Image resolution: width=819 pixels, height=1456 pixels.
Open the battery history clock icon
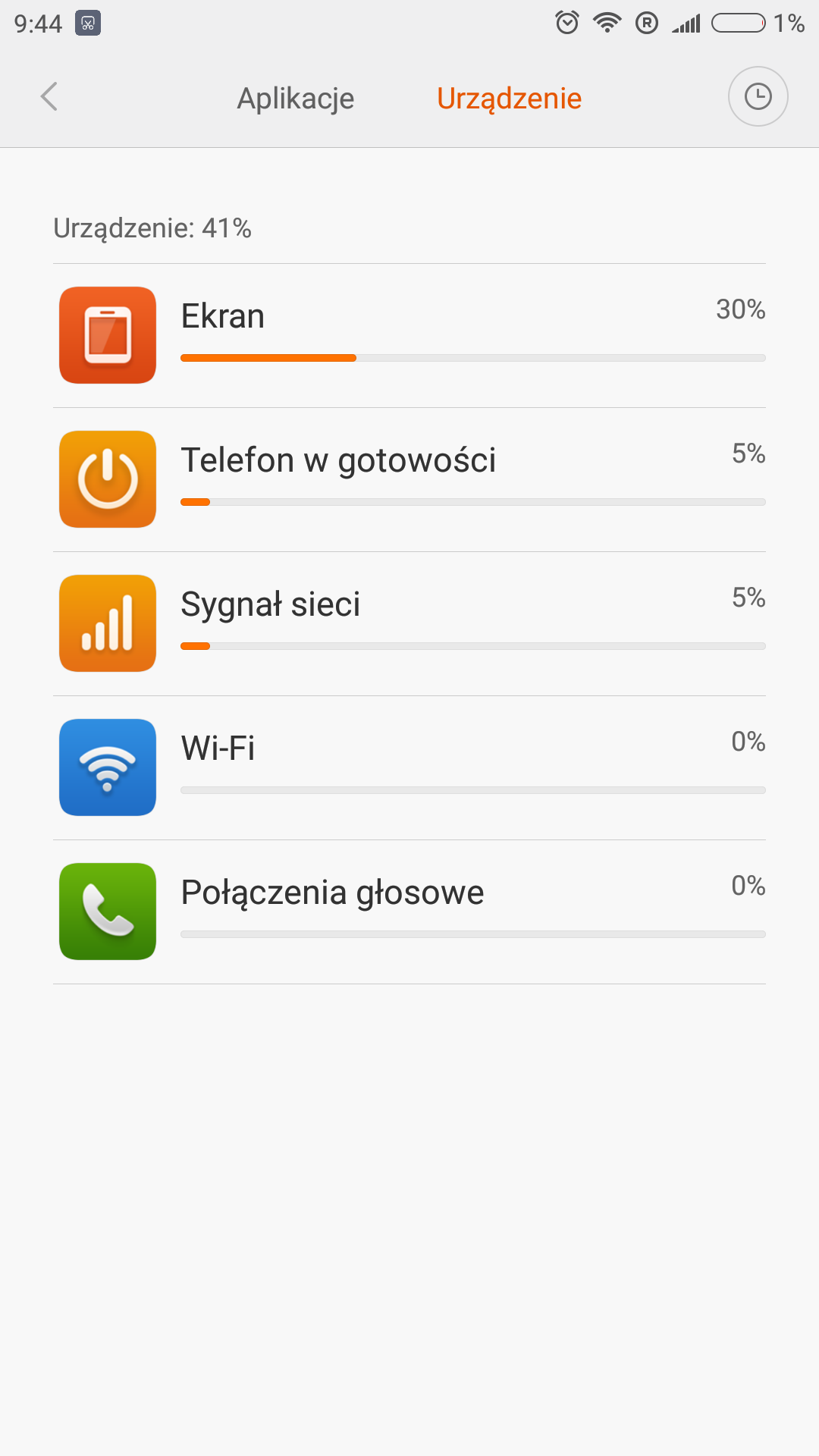[x=758, y=97]
